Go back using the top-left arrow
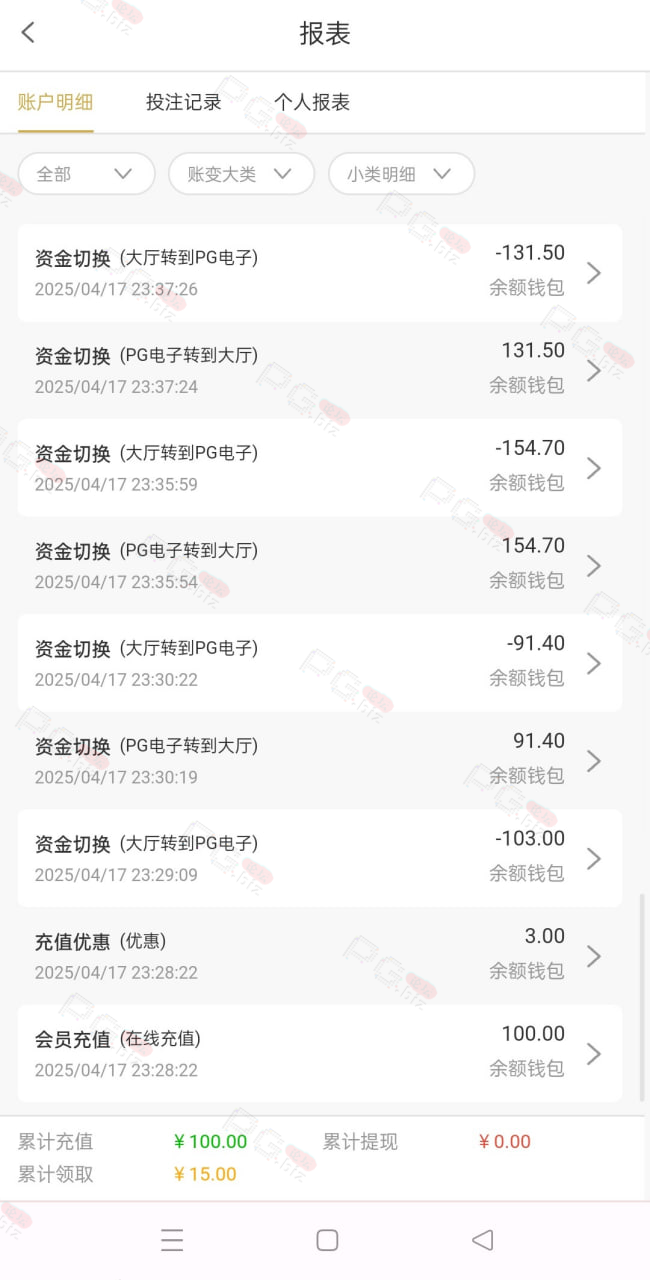 (28, 32)
